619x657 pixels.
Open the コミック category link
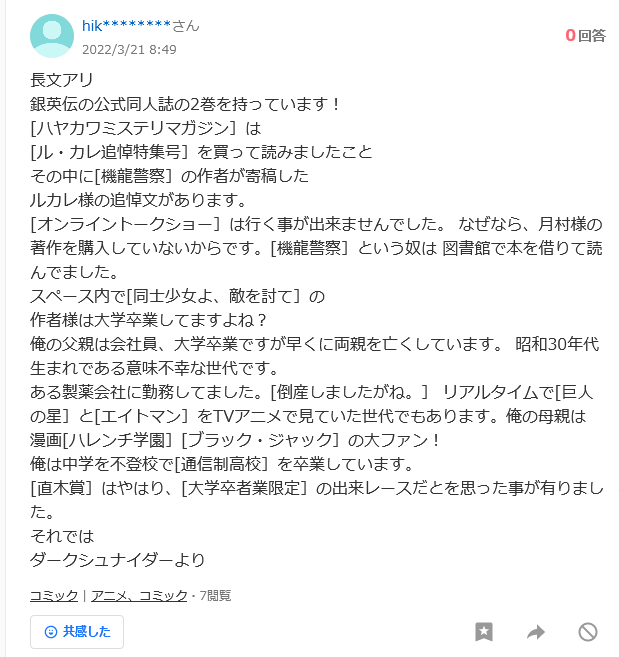[x=54, y=595]
